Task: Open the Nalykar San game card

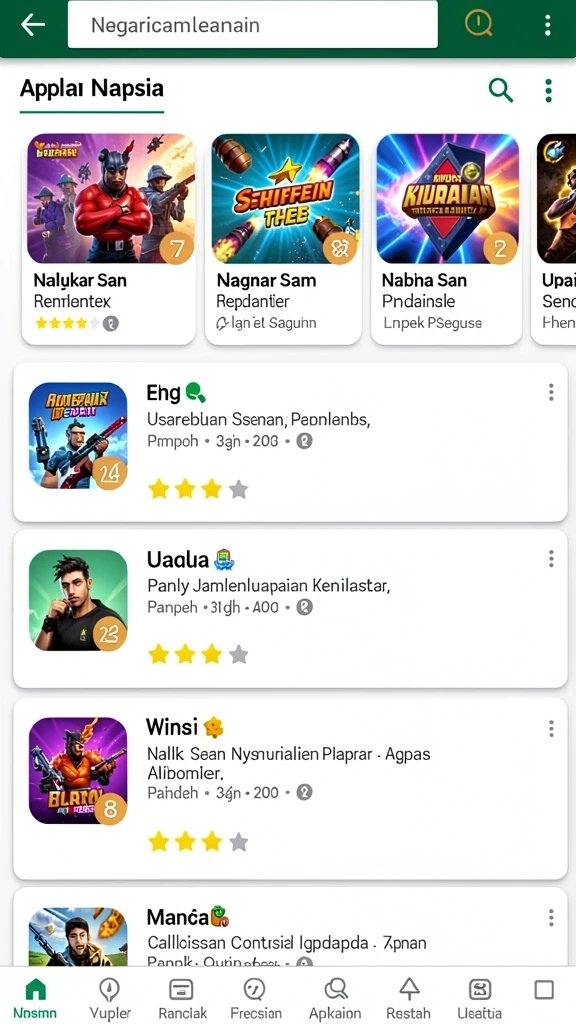Action: 108,238
